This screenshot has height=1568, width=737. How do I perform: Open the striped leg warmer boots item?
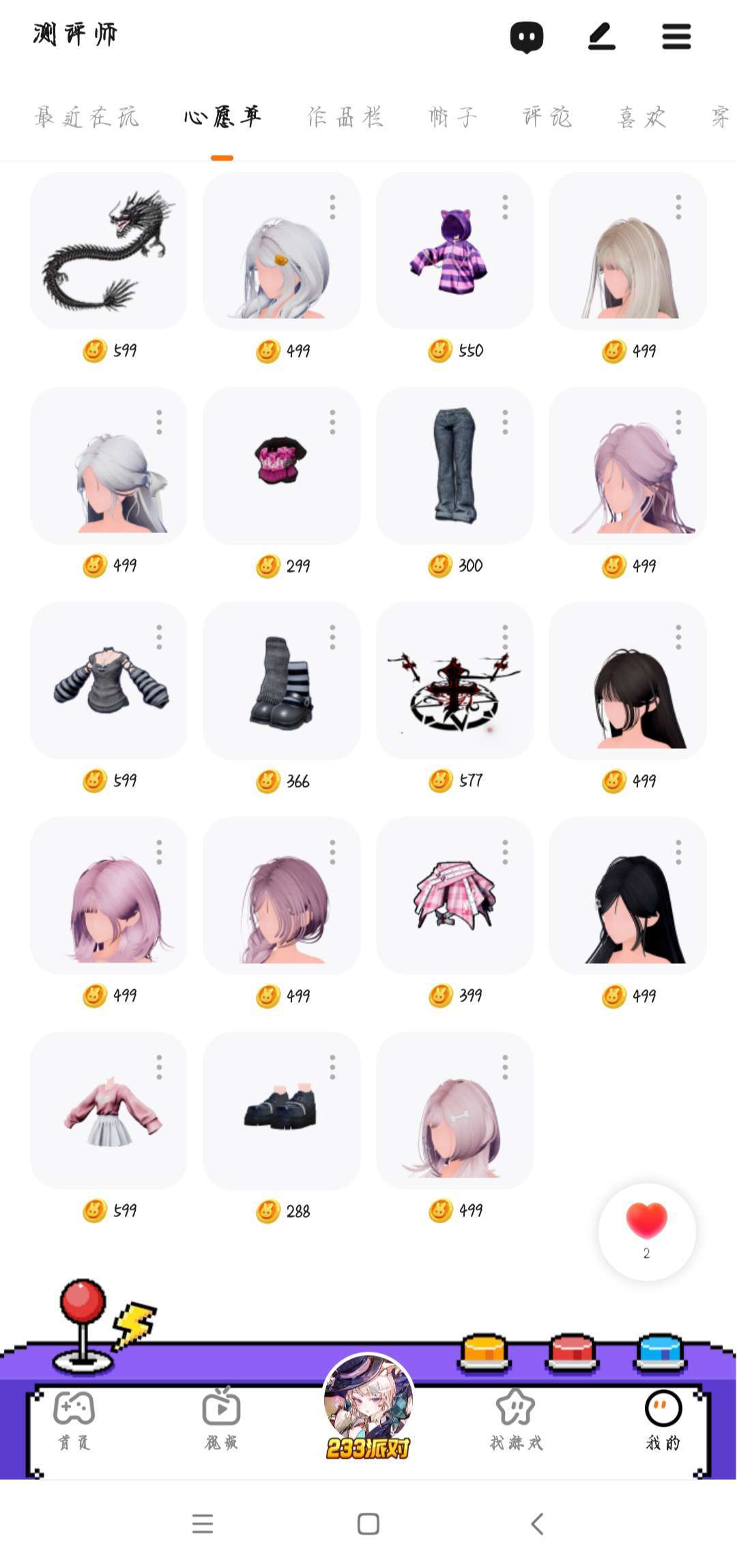[281, 681]
